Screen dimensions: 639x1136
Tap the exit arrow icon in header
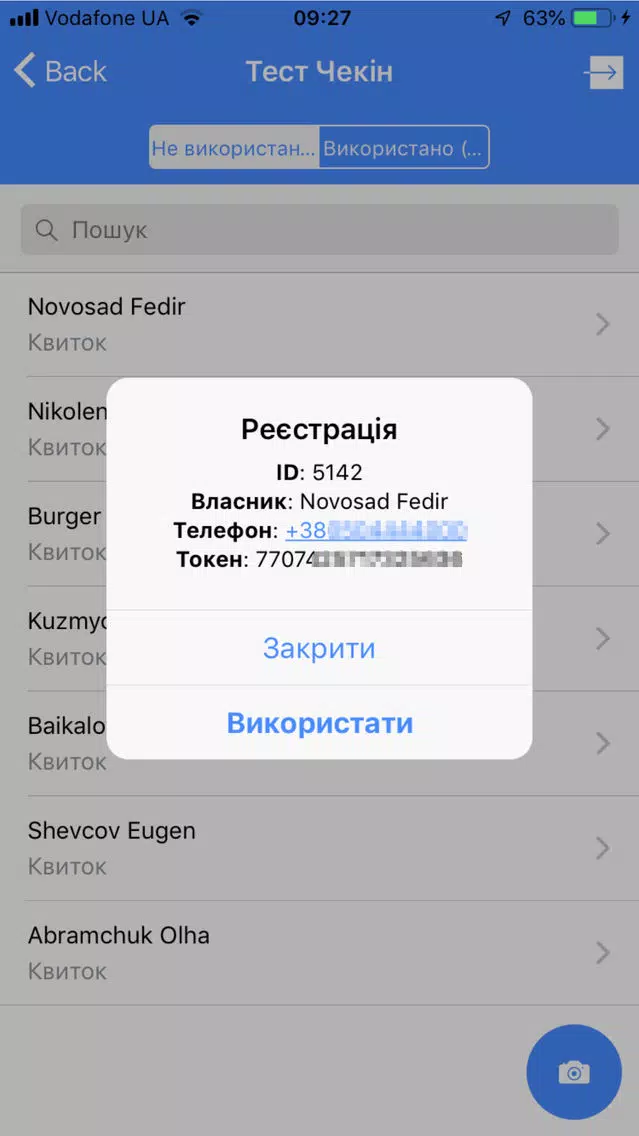(603, 72)
